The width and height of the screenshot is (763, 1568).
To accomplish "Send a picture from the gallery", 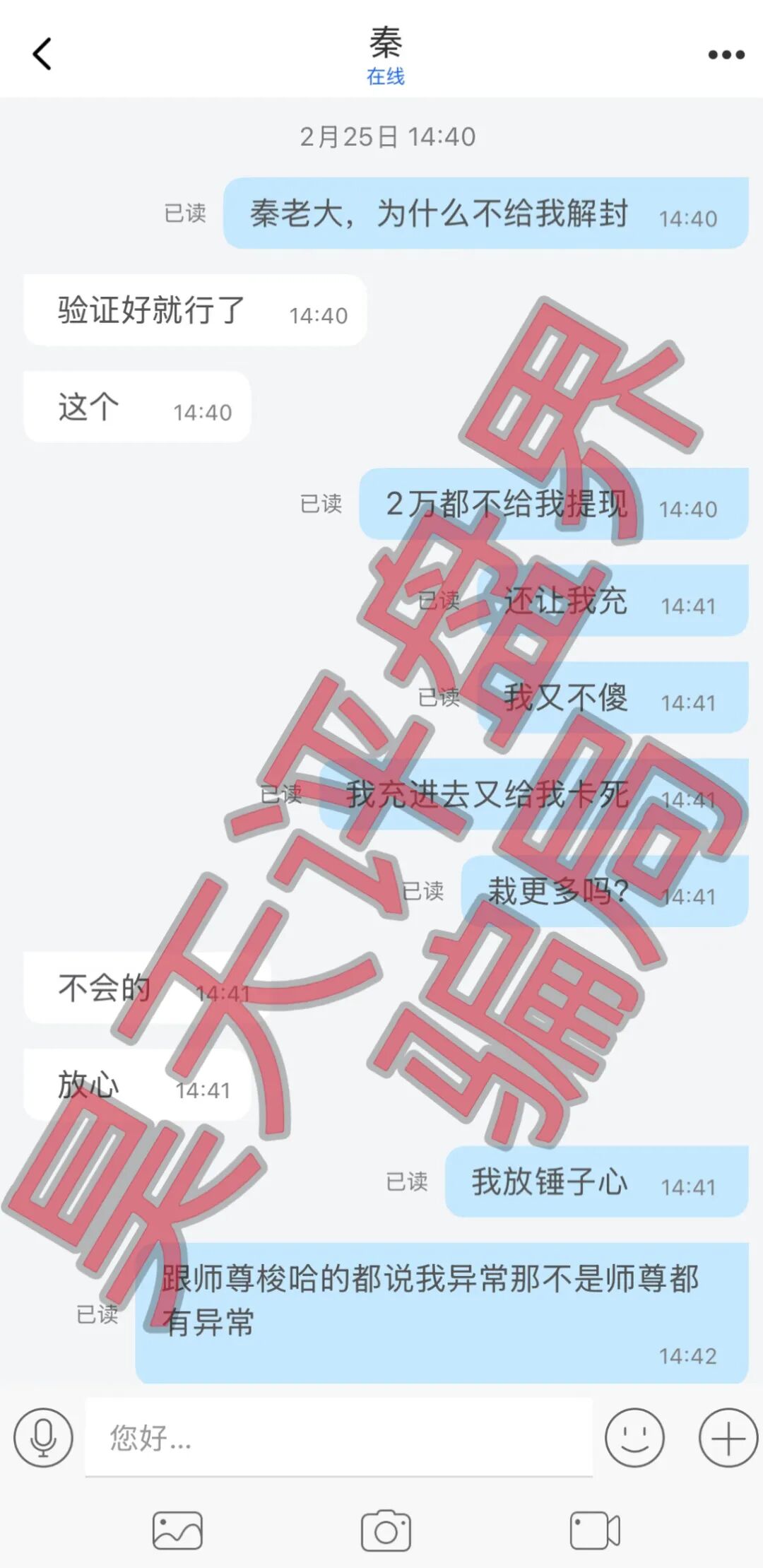I will 177,1531.
